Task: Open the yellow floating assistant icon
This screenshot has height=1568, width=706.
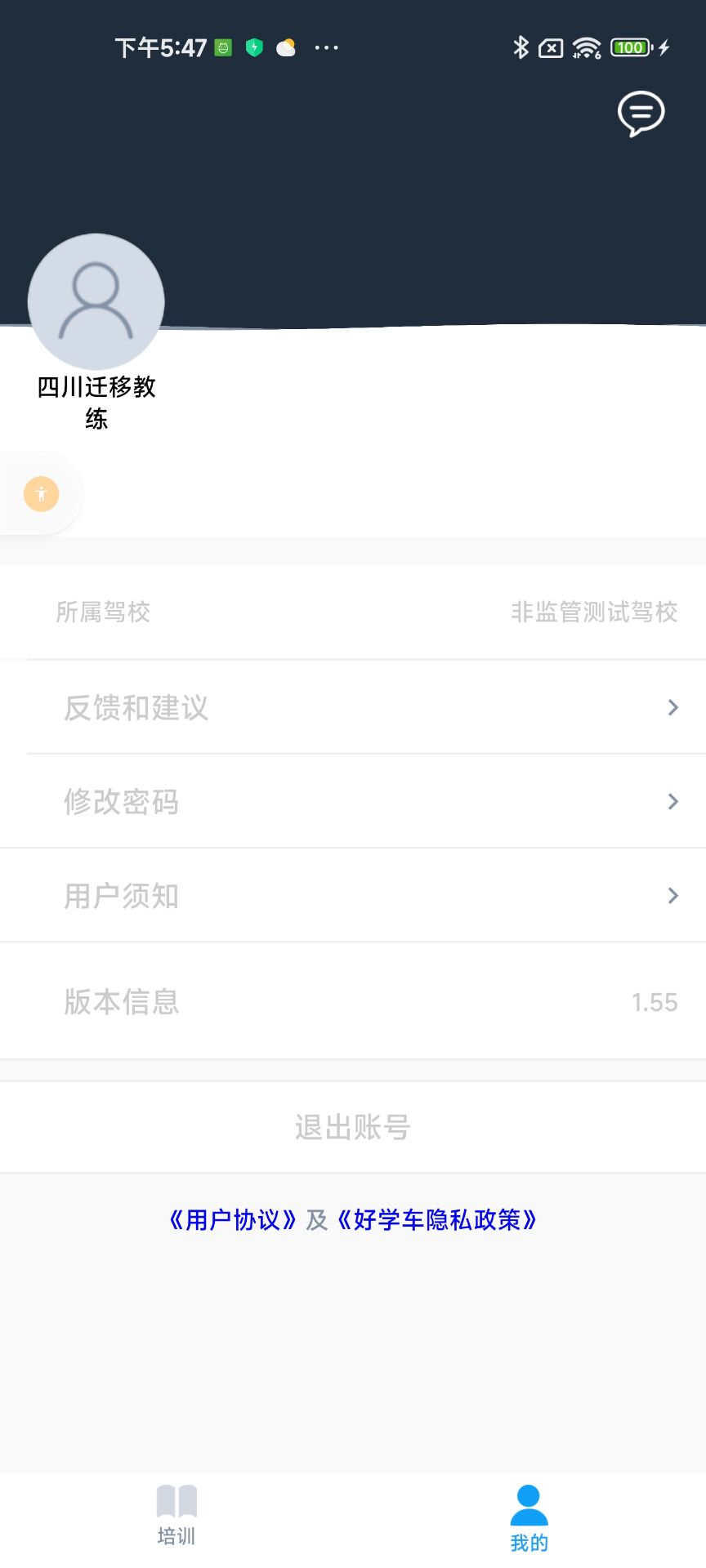Action: pyautogui.click(x=40, y=493)
